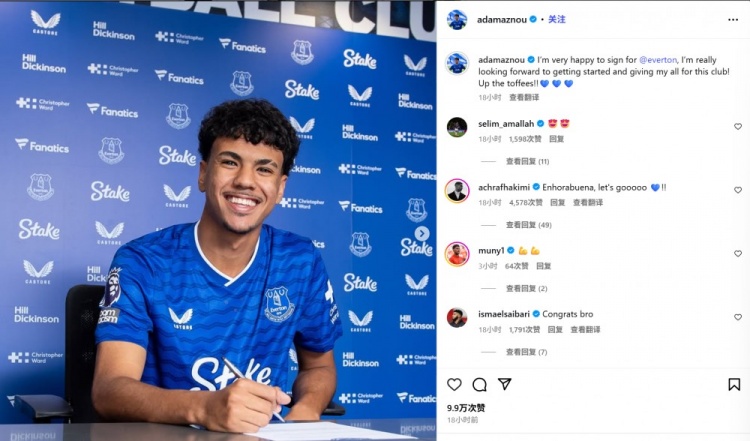Save the post with bookmark icon
This screenshot has height=441, width=750.
pyautogui.click(x=734, y=385)
